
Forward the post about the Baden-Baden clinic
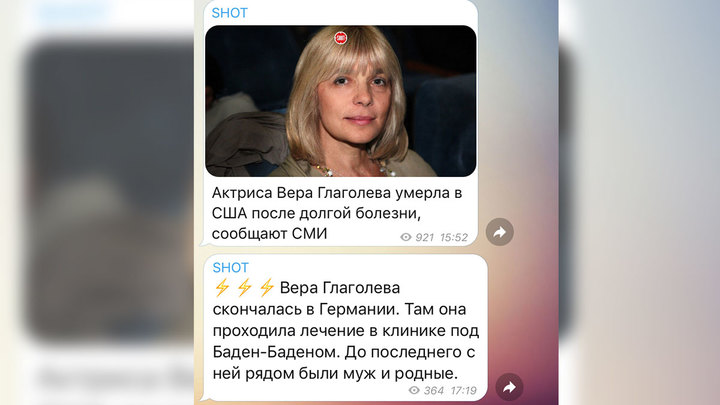point(508,387)
